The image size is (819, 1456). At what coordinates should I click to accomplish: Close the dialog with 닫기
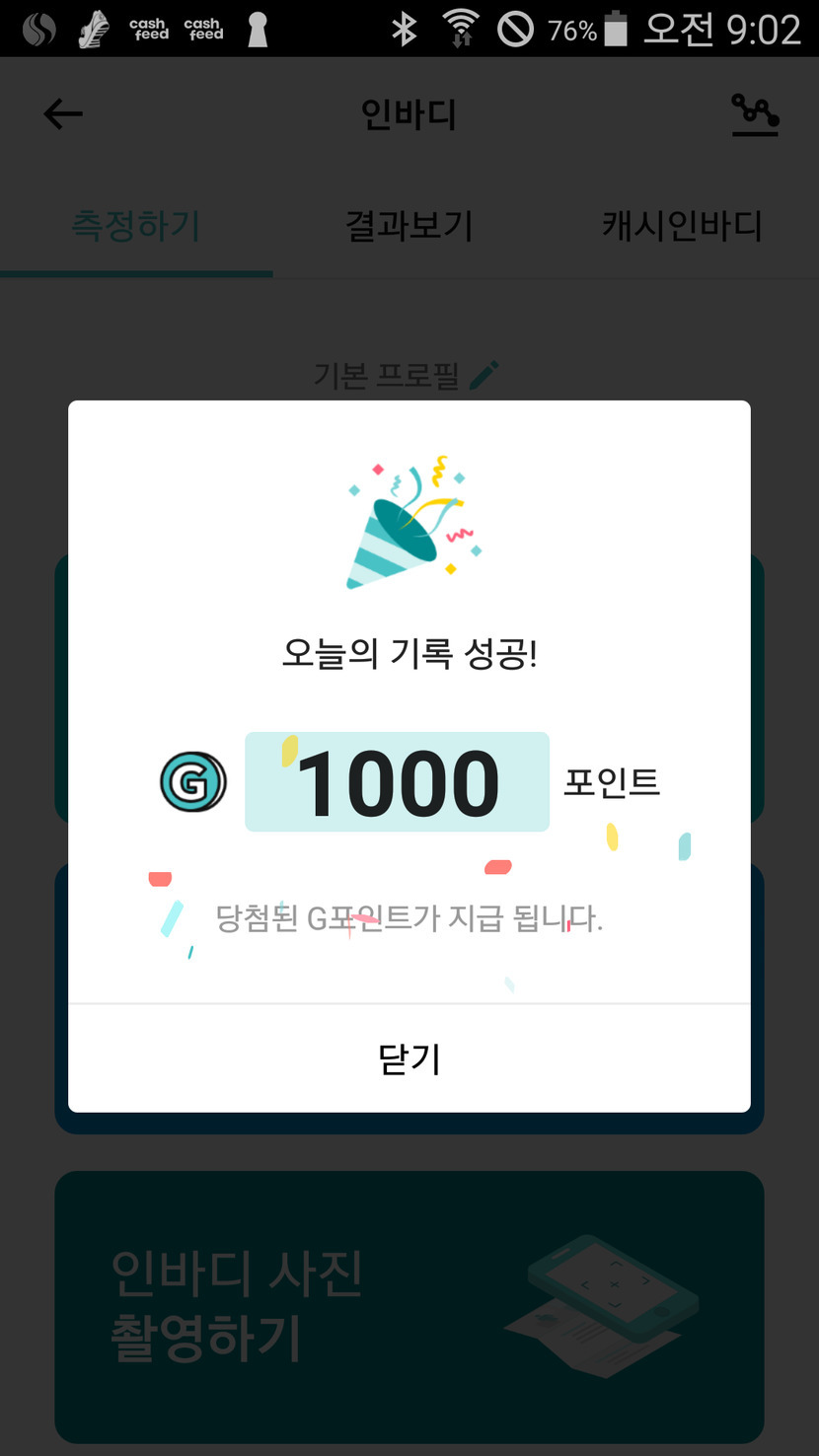[409, 1058]
